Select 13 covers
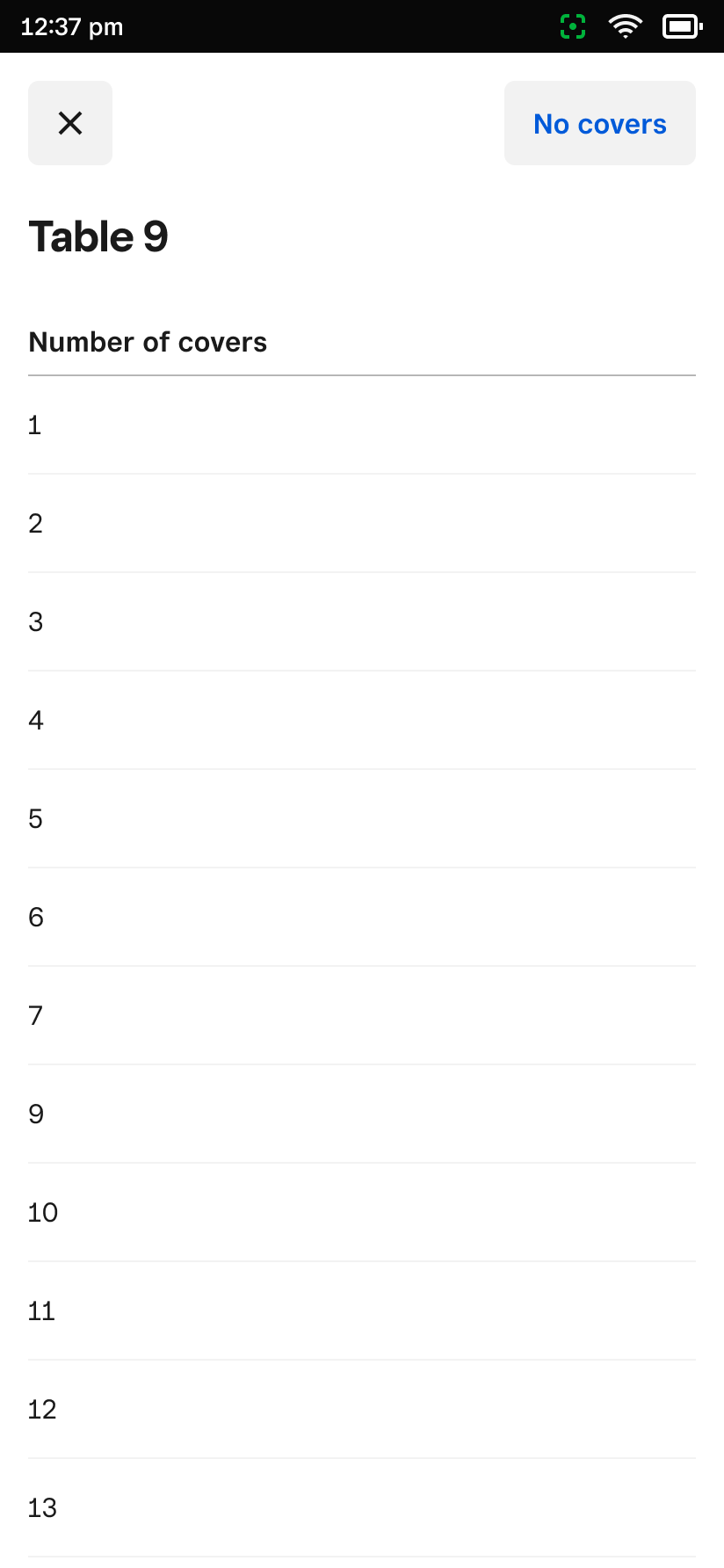This screenshot has width=724, height=1568. (x=362, y=1508)
